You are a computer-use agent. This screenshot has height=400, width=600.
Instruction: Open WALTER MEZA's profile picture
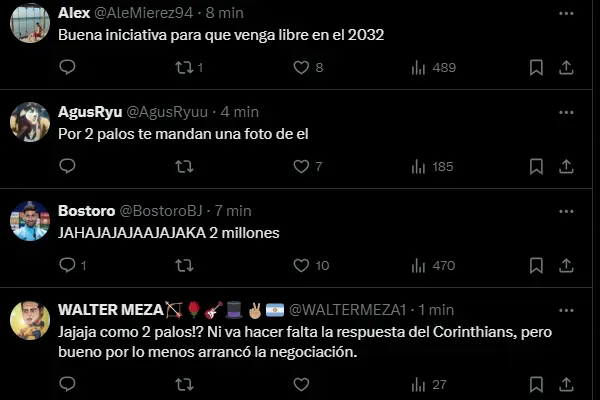click(x=30, y=320)
